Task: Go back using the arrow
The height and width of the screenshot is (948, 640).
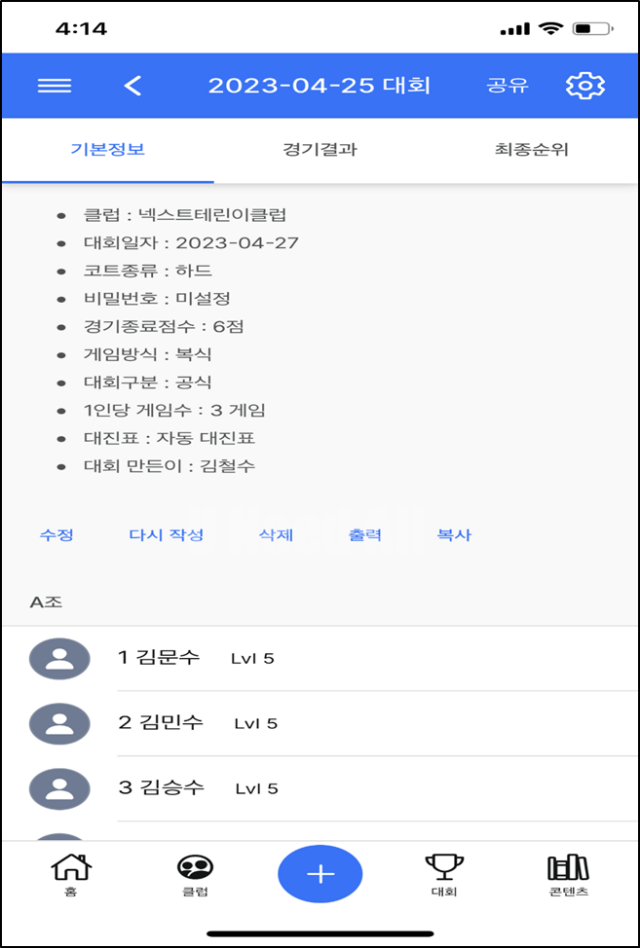Action: coord(133,86)
